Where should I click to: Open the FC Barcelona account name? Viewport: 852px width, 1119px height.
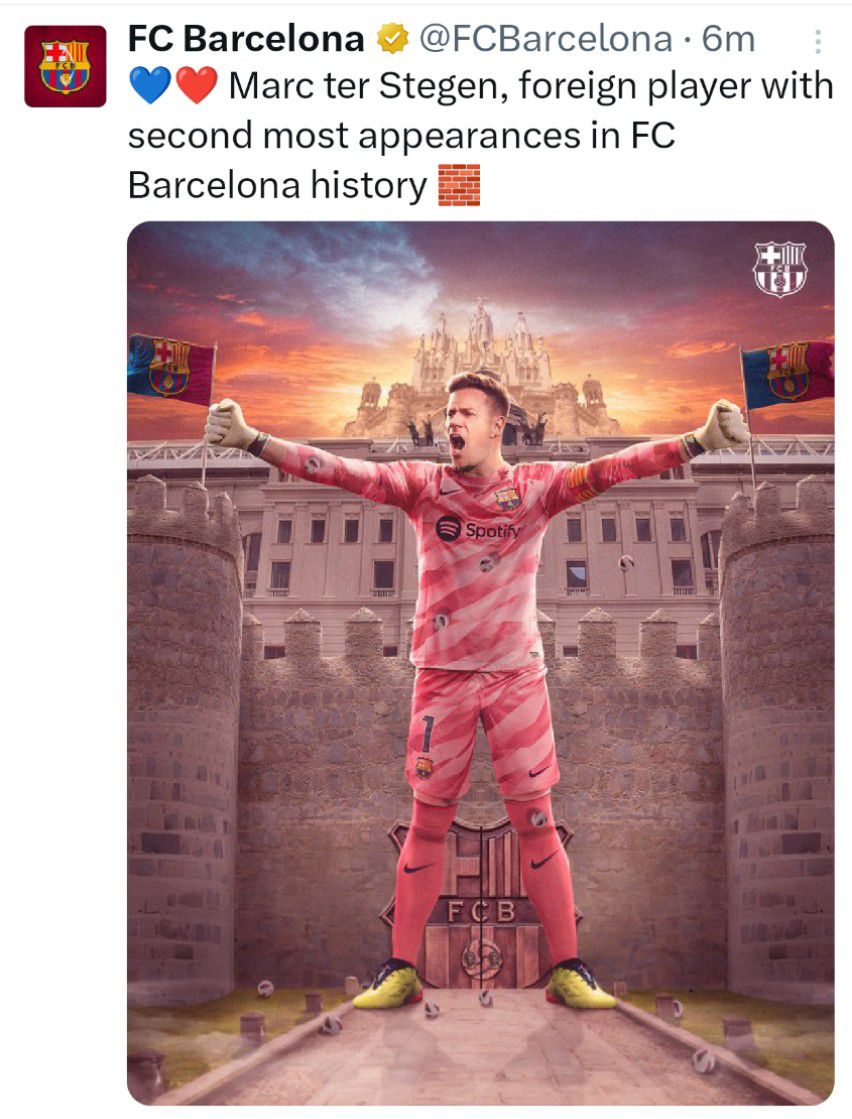[x=246, y=39]
